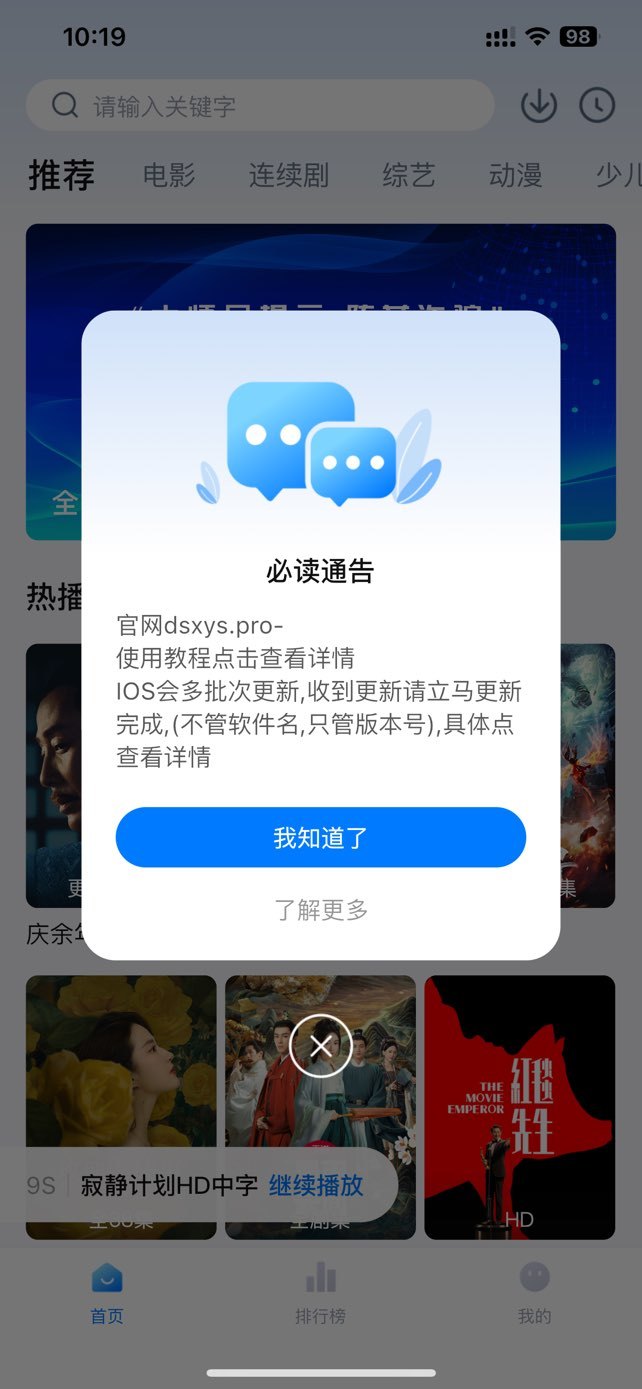Switch to the 动漫 tab
The height and width of the screenshot is (1389, 642).
(x=515, y=175)
